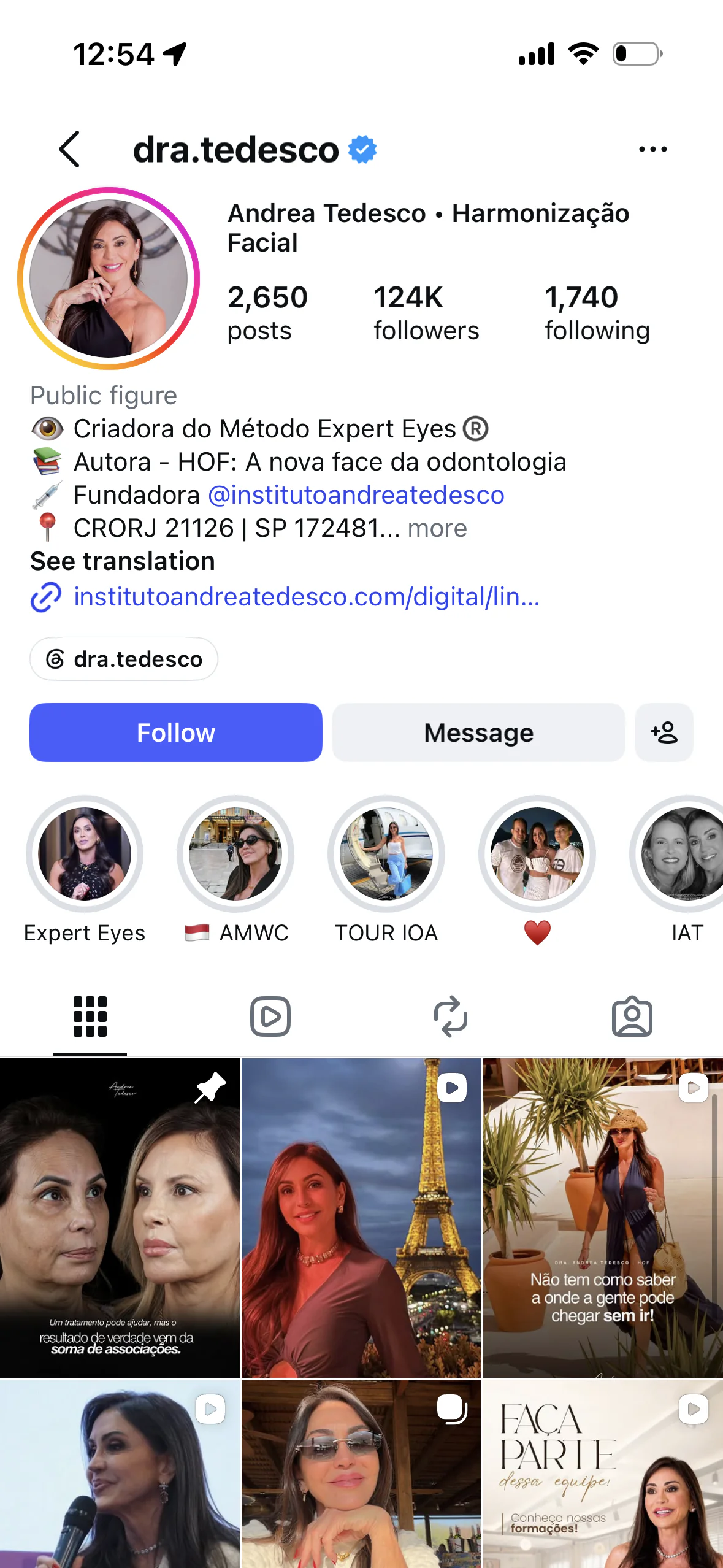Open the 124K followers list

pos(426,313)
